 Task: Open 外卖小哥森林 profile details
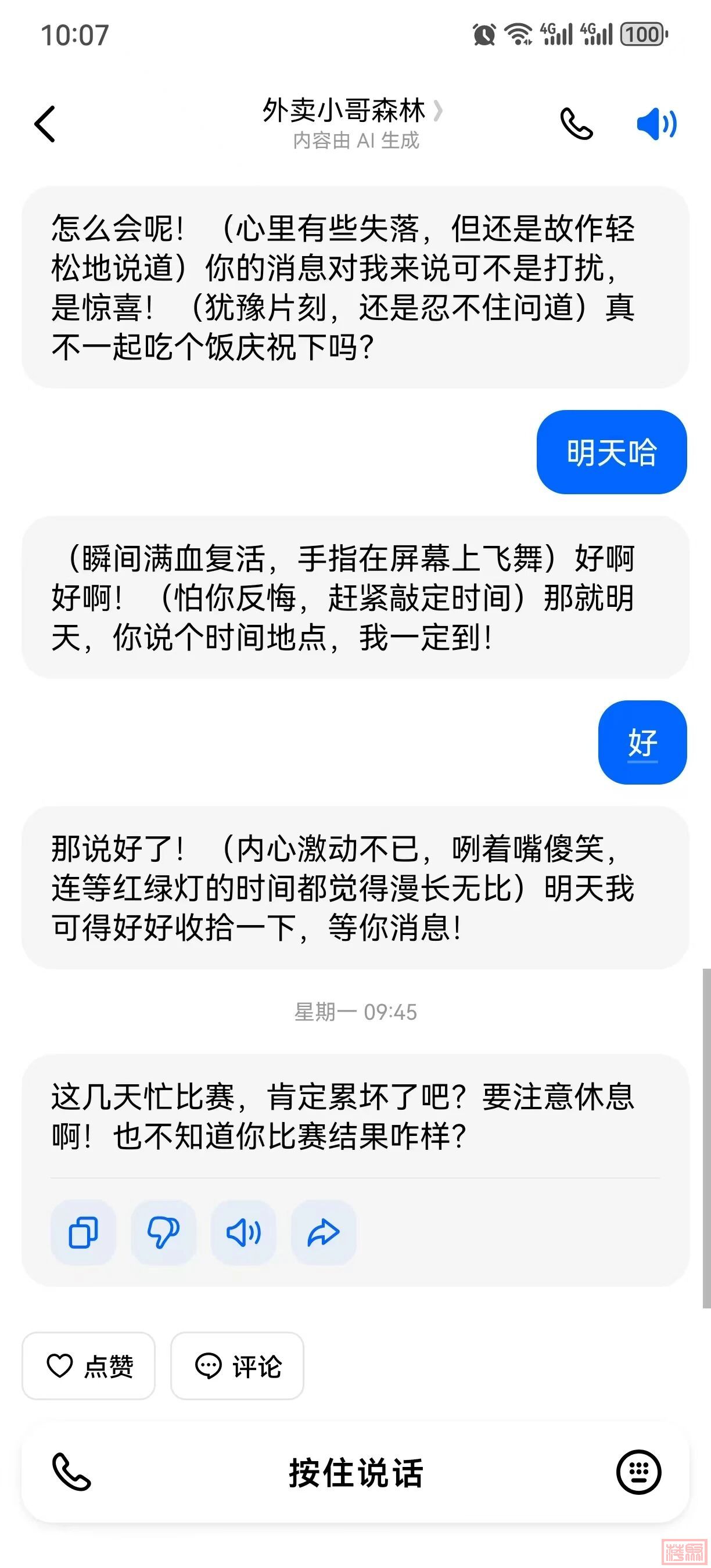[x=352, y=111]
